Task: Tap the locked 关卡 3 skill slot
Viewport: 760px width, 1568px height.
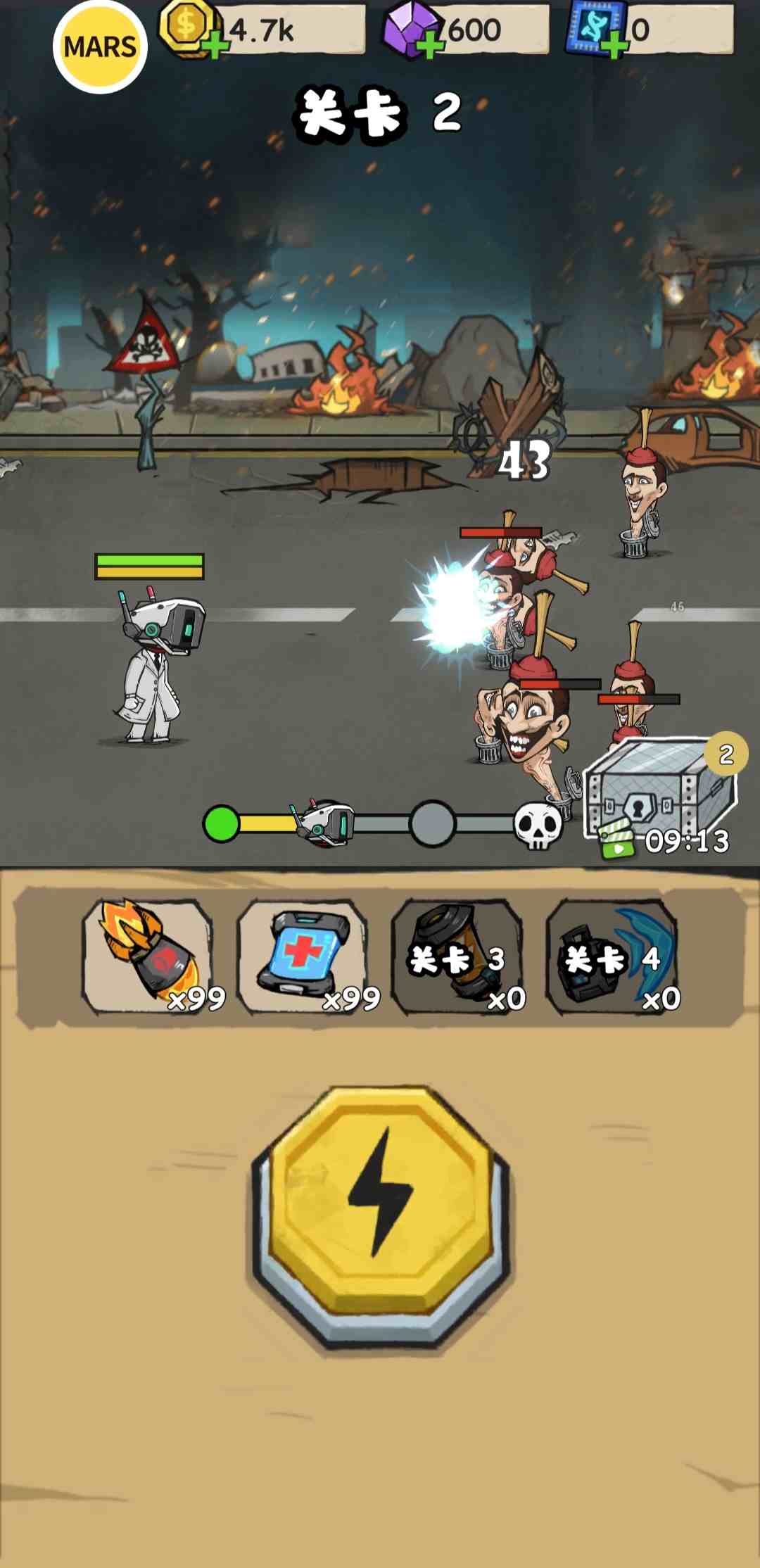Action: [457, 957]
